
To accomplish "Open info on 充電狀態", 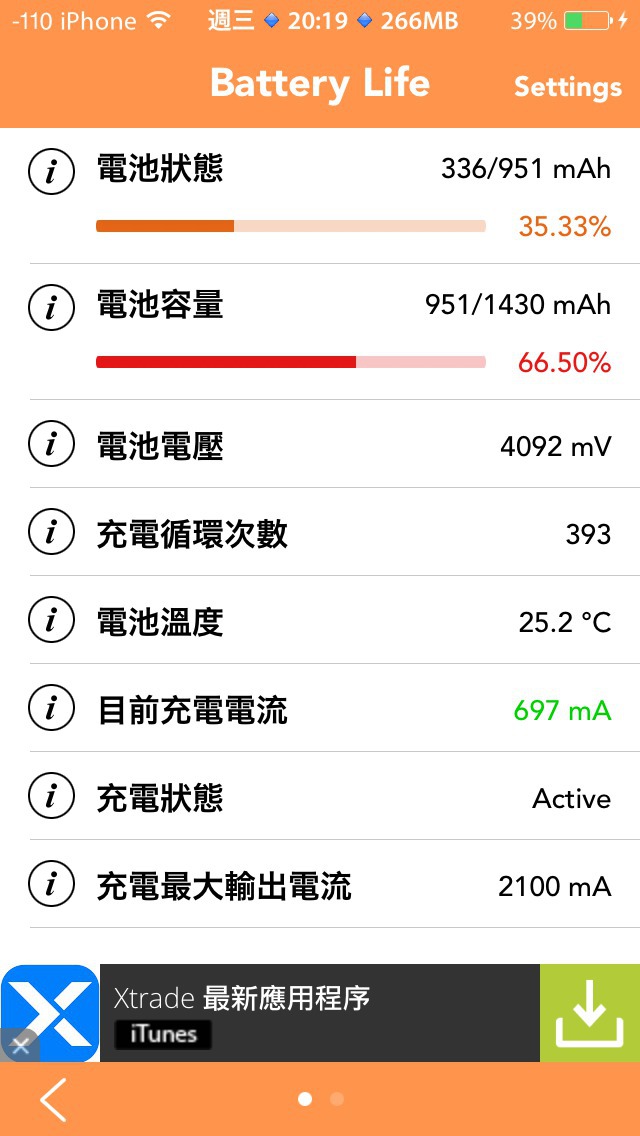I will (x=51, y=796).
